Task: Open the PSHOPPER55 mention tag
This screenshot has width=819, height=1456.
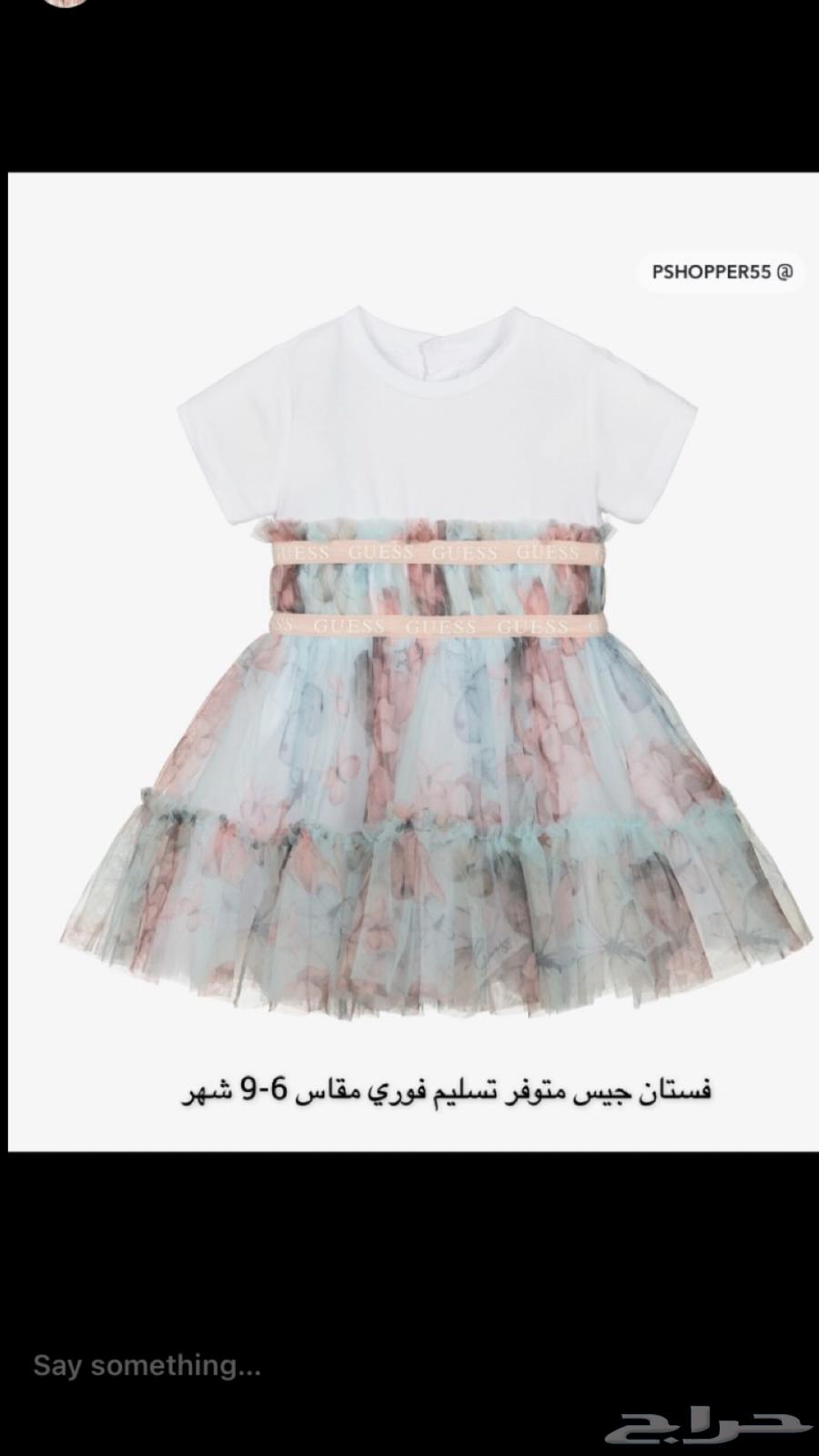Action: [722, 271]
